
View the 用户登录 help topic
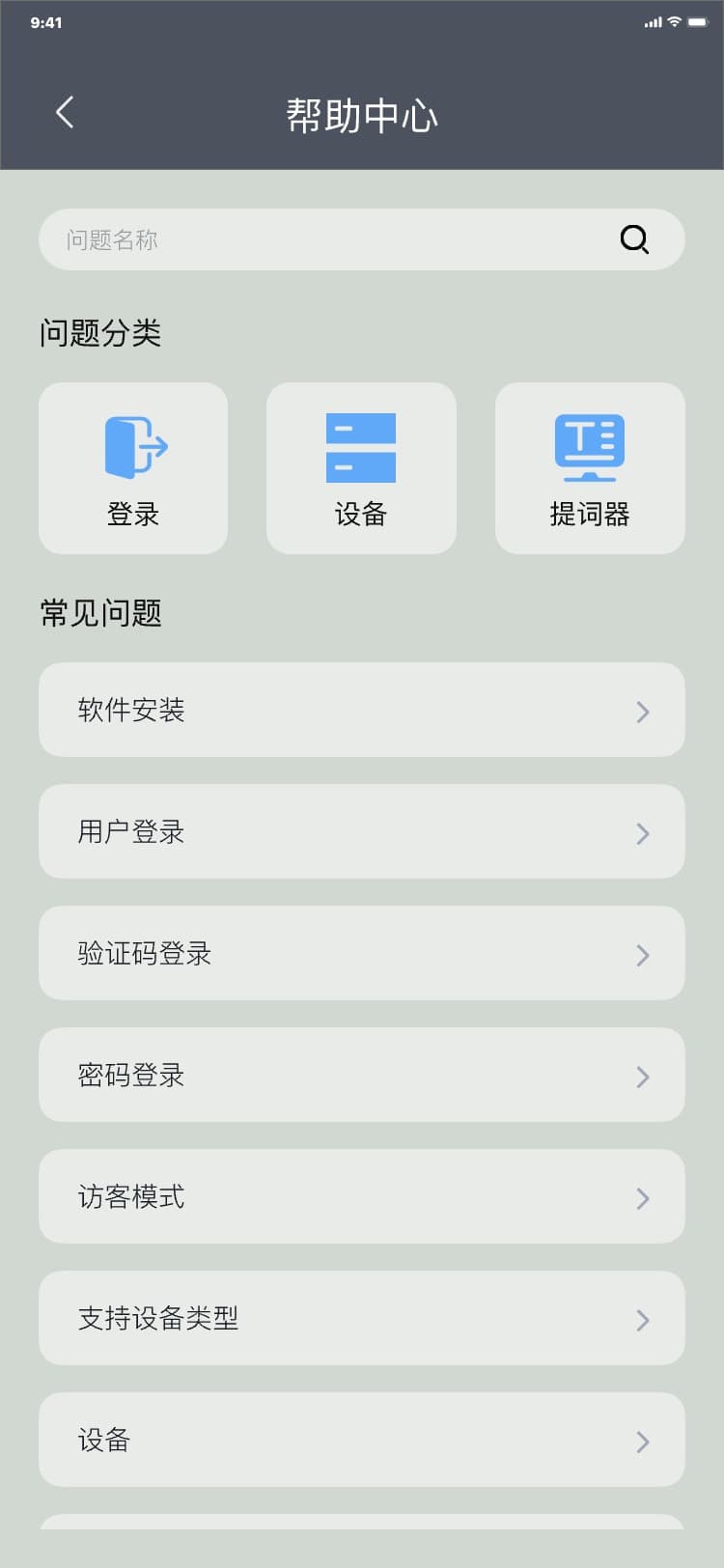[362, 831]
